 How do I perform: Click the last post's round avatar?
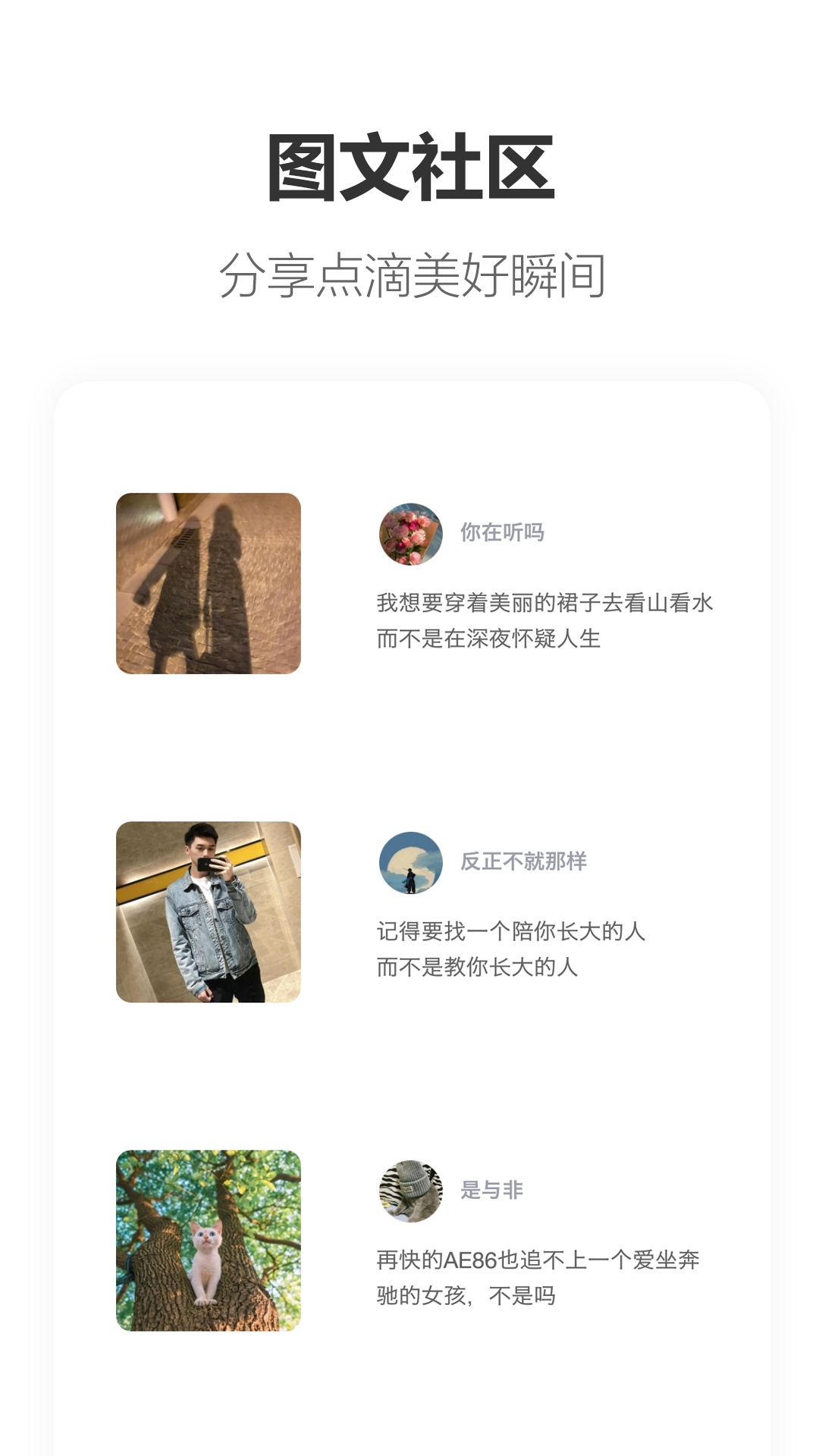410,1187
